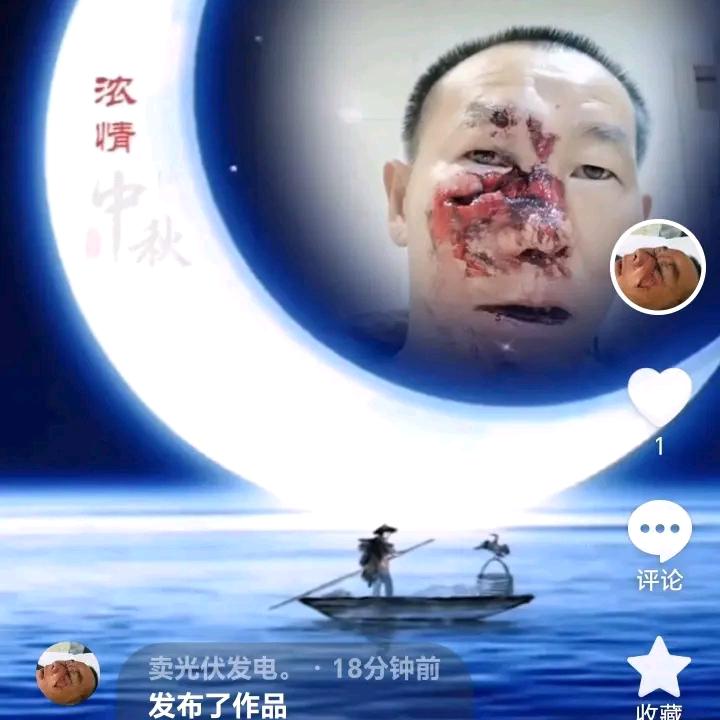Open the 卖光伏发电 profile avatar at the bottom
This screenshot has width=720, height=720.
(68, 673)
